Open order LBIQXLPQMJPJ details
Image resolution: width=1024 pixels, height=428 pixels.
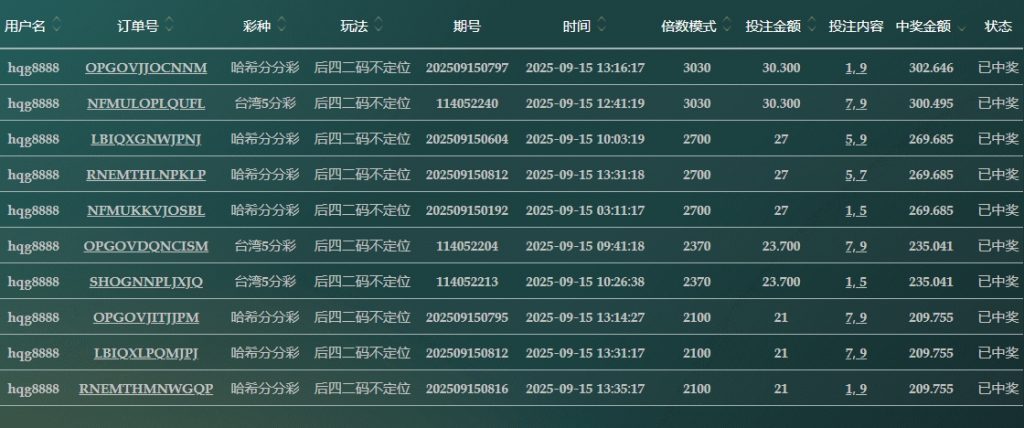pos(146,353)
